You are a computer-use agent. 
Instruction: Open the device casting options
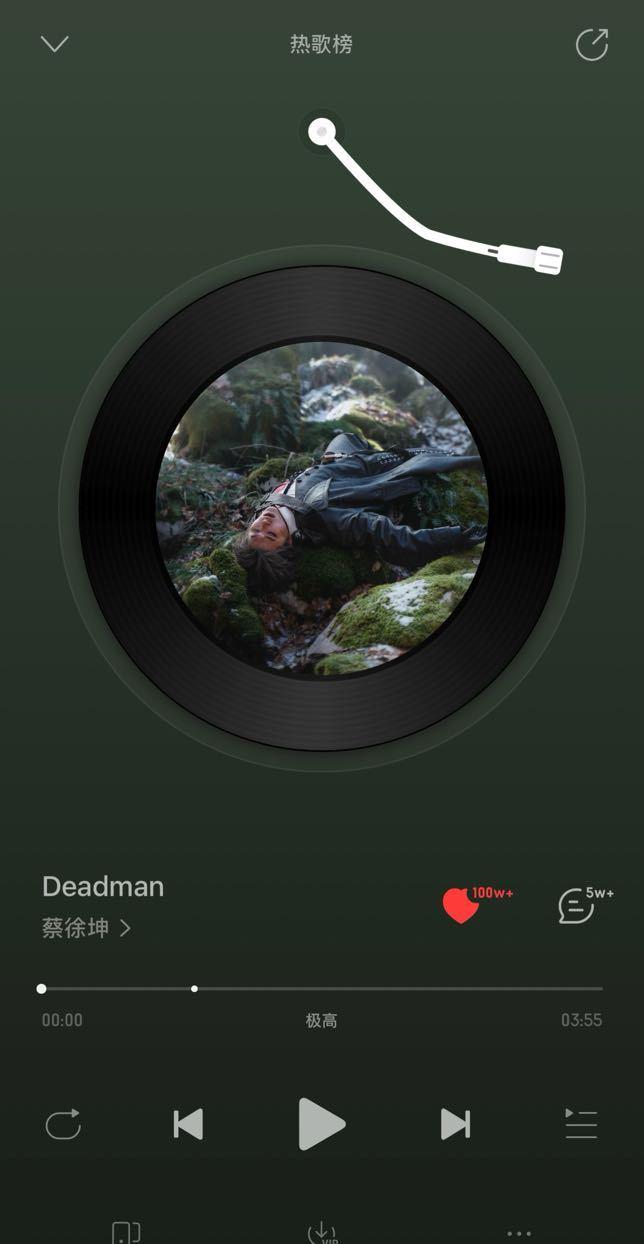point(126,1232)
